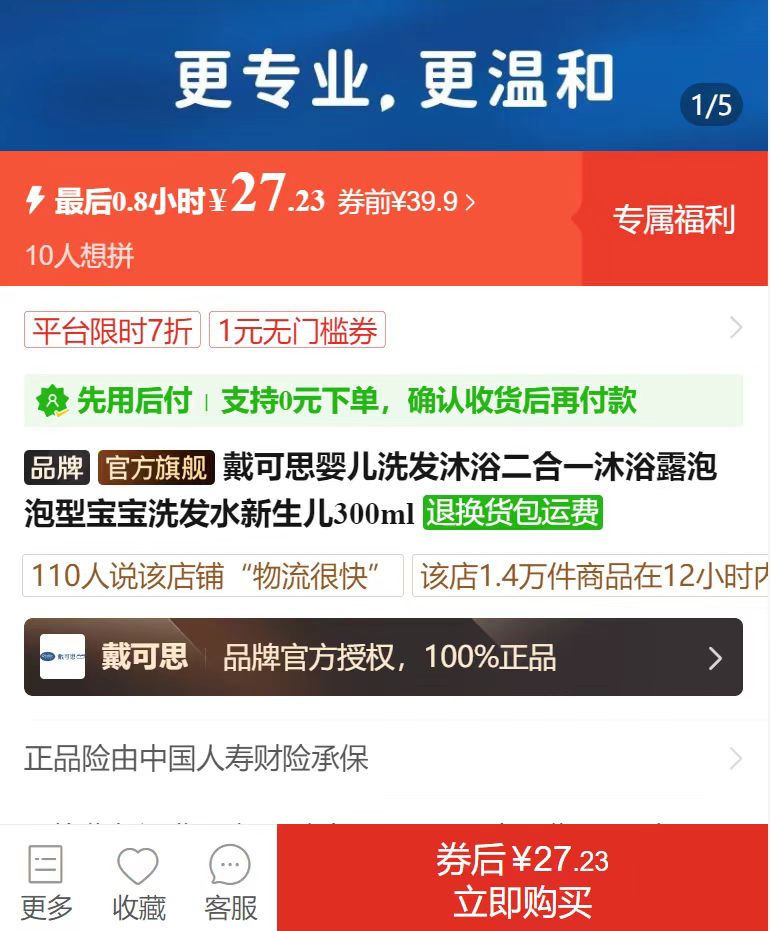770x931 pixels.
Task: Click the 退换货包运费 green tag
Action: [x=511, y=514]
